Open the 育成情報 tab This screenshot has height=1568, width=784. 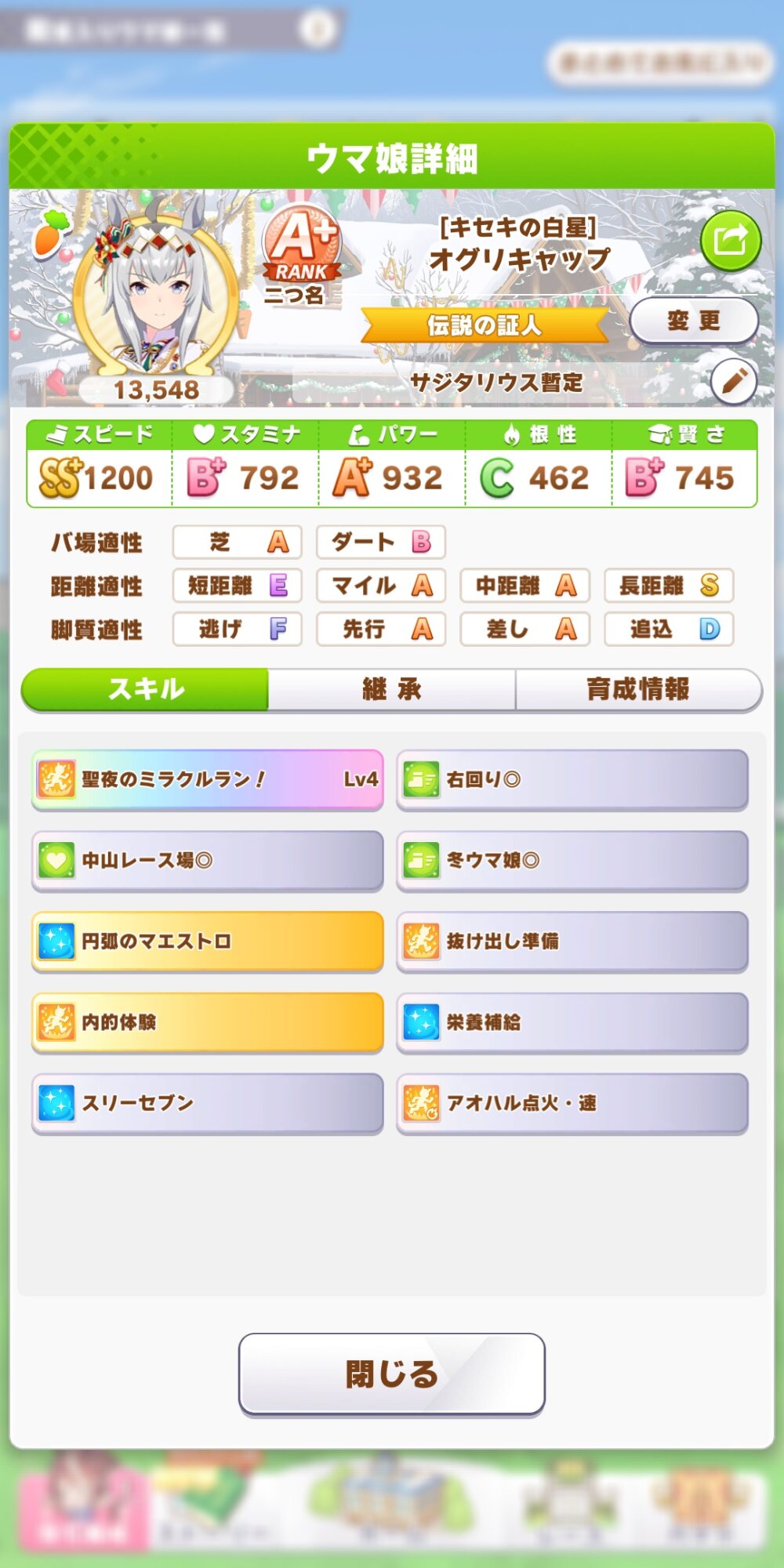point(637,690)
